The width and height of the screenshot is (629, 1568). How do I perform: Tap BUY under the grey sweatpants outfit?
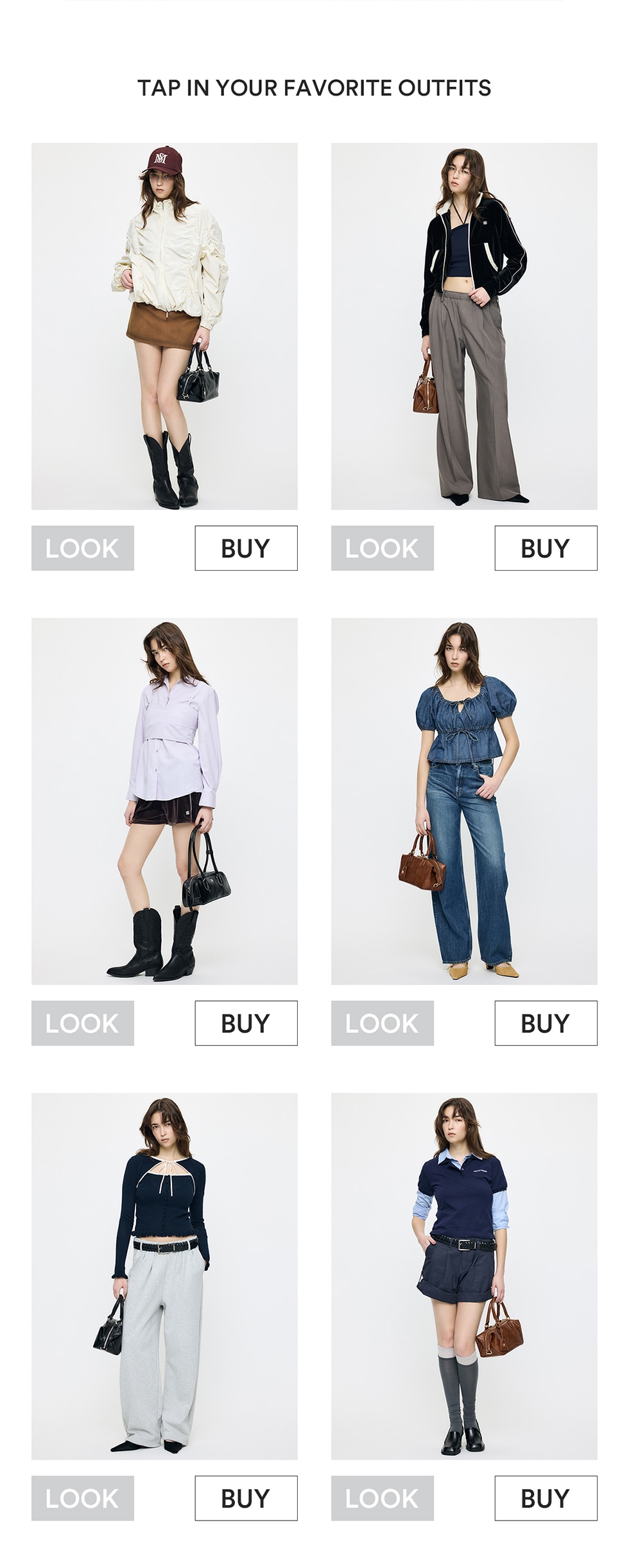coord(246,1498)
